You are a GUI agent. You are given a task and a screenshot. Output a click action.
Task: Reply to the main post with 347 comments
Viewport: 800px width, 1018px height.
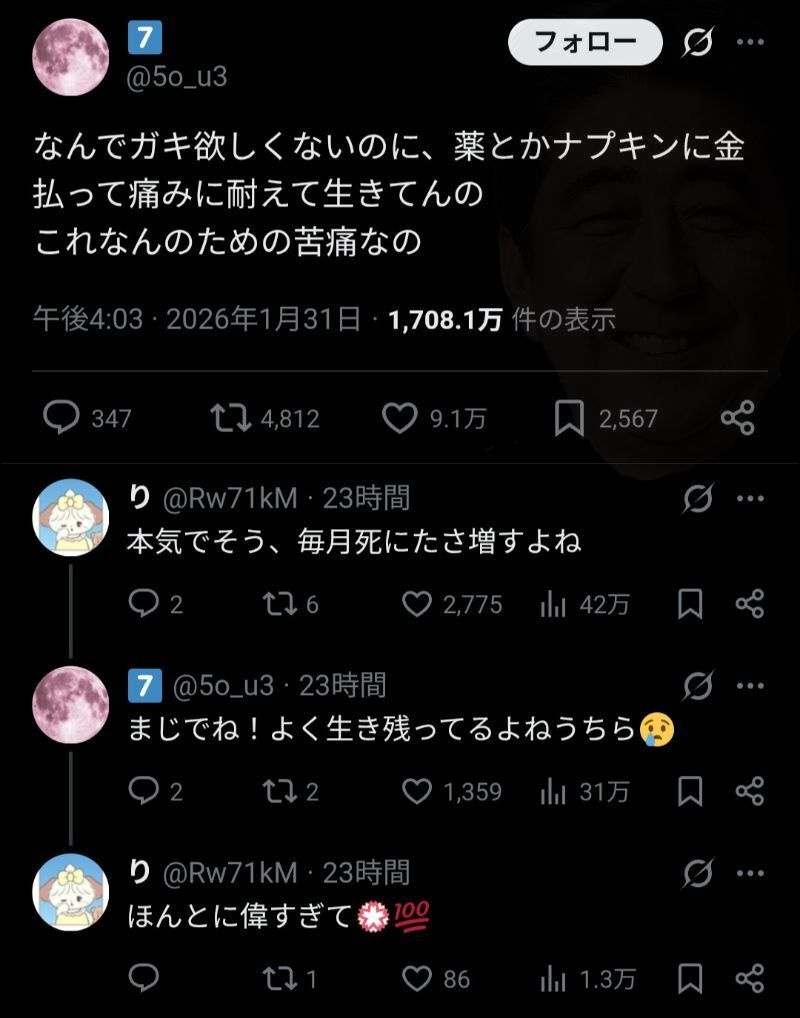pyautogui.click(x=62, y=418)
